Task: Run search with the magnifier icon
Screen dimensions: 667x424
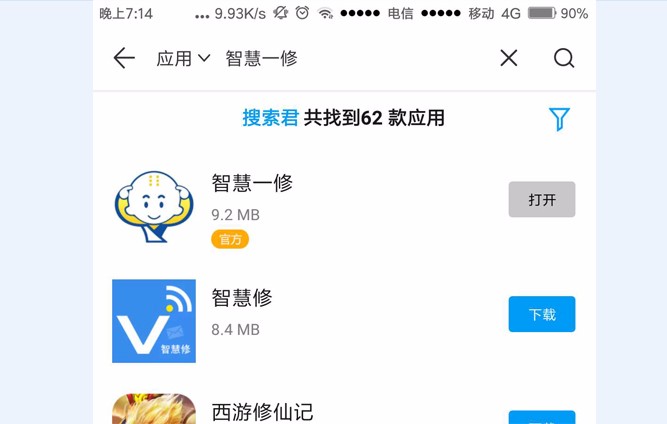Action: point(564,58)
